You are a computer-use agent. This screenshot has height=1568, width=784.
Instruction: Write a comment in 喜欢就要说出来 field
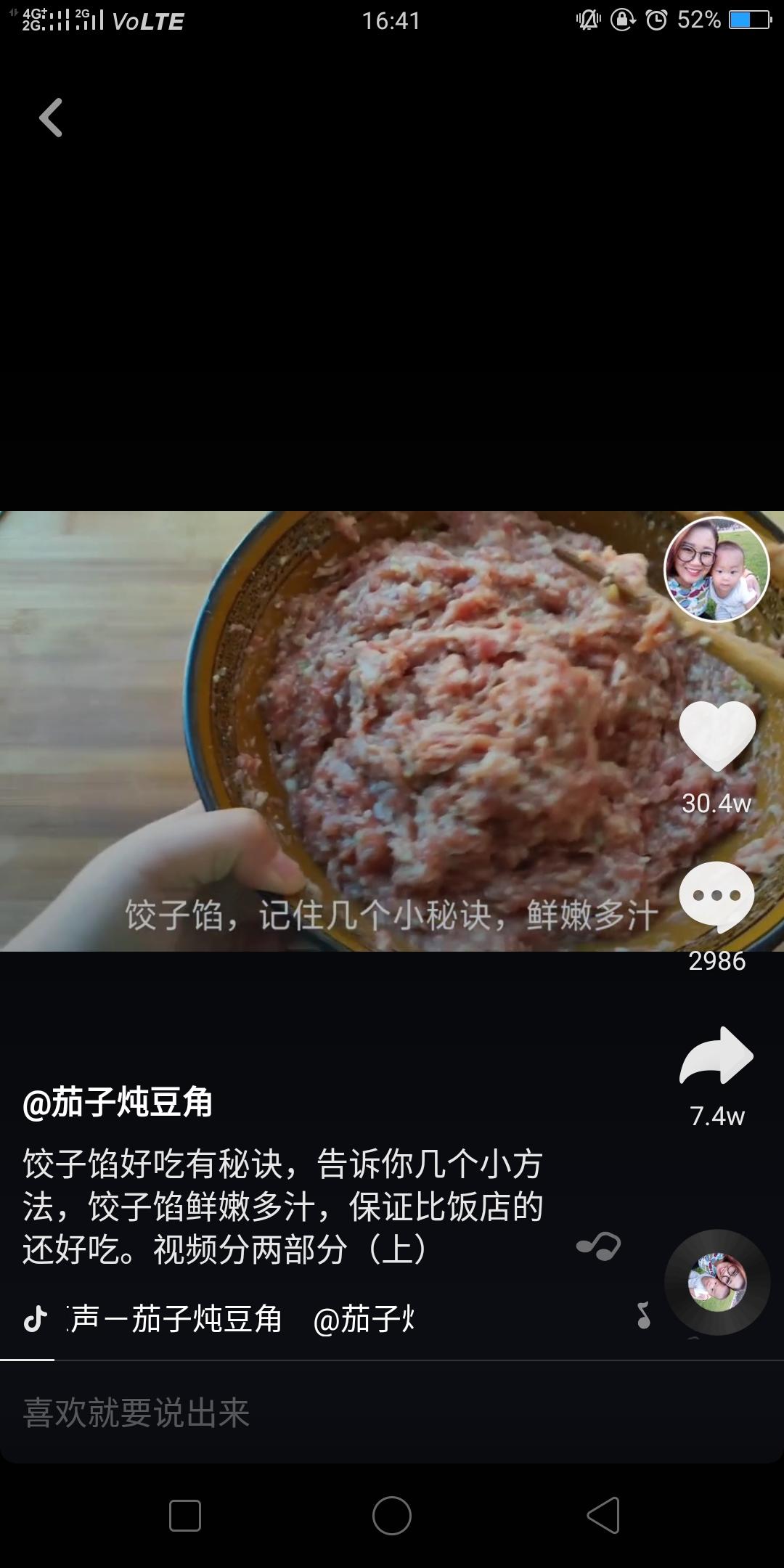pos(290,1413)
